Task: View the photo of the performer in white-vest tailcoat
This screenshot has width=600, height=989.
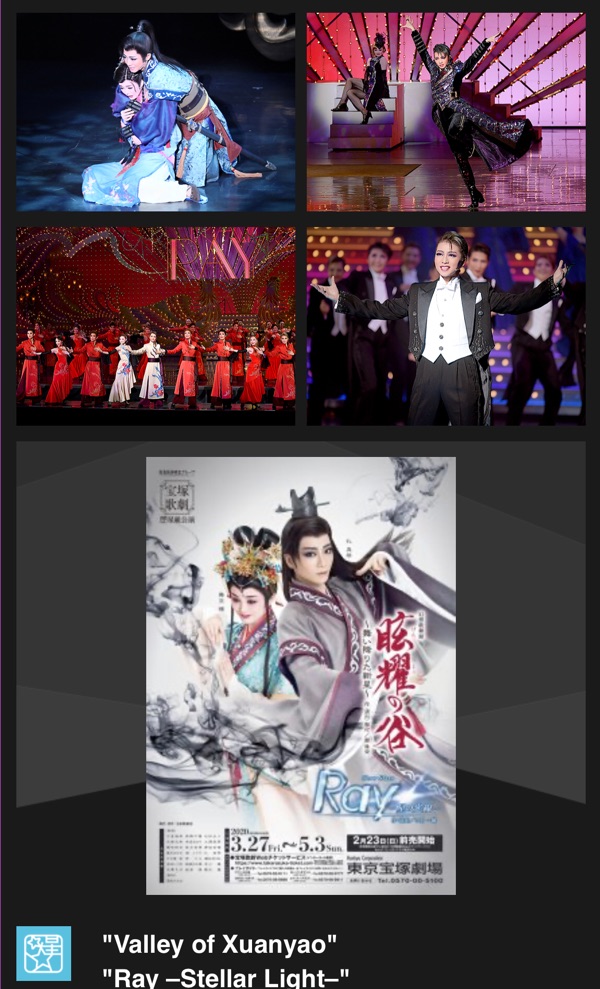Action: [x=446, y=326]
